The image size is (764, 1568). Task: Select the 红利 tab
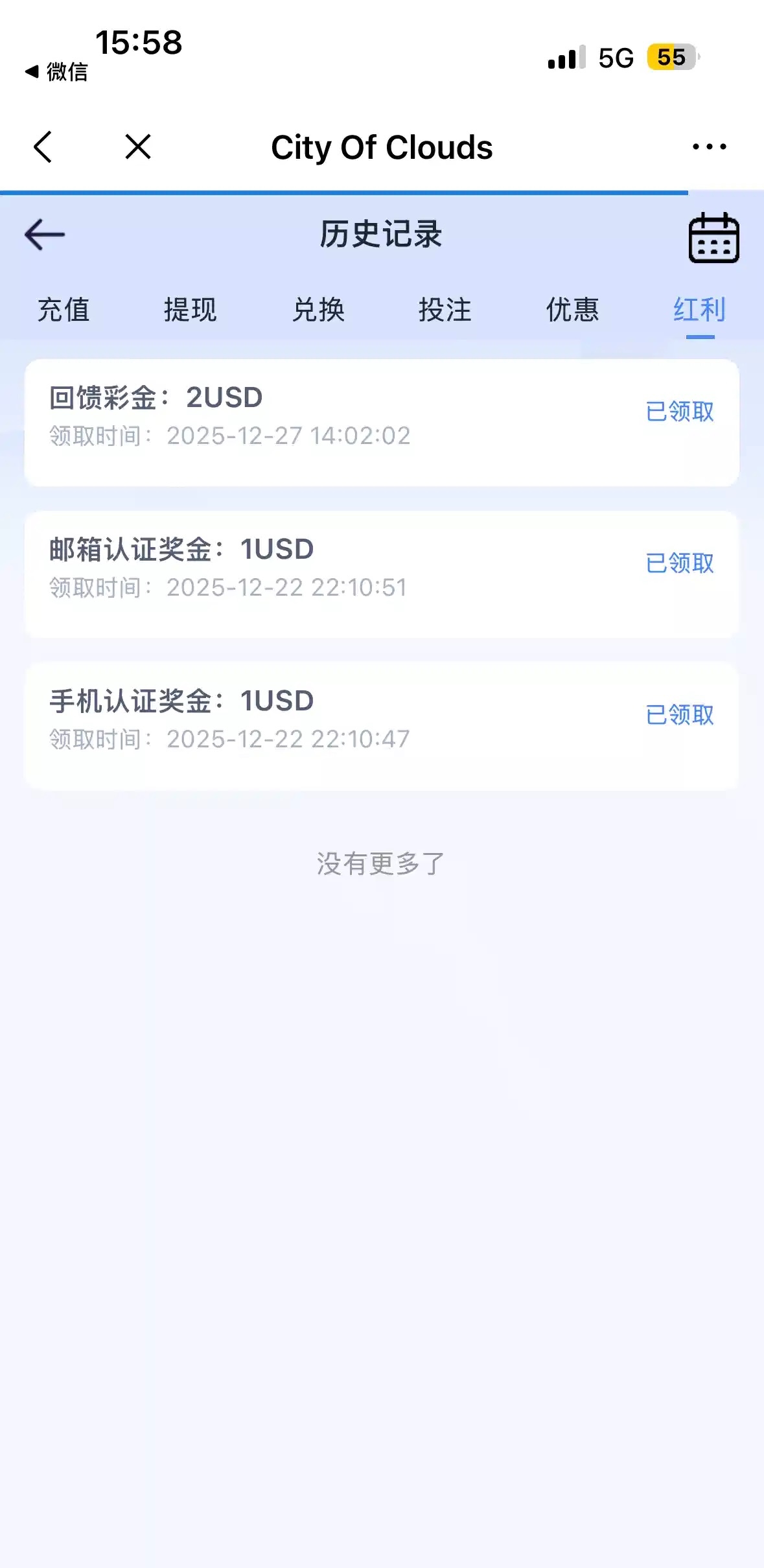click(x=700, y=310)
